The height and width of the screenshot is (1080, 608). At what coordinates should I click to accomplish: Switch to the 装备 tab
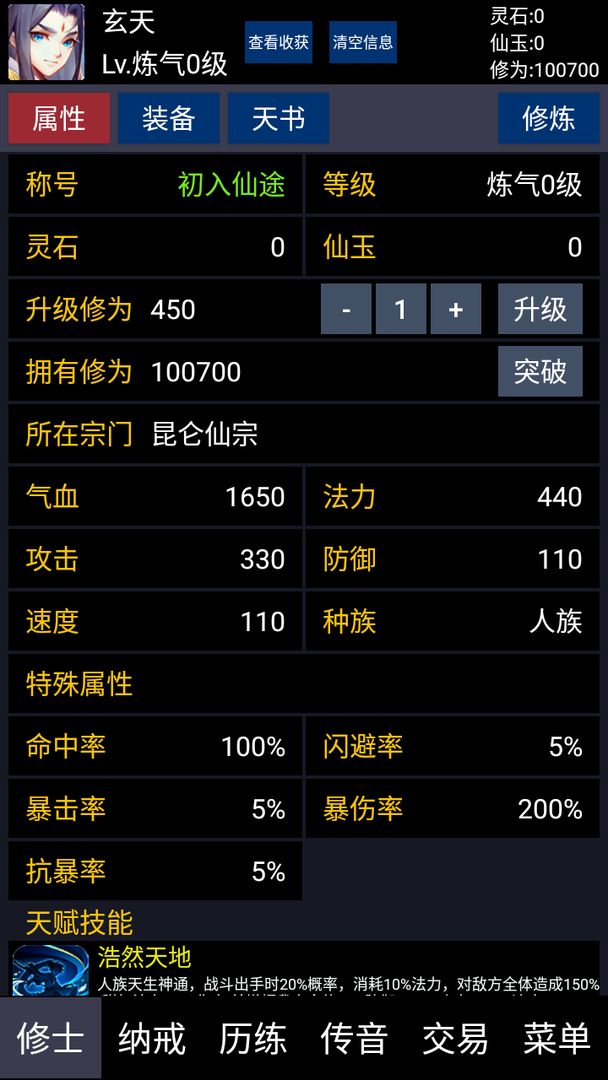(x=169, y=118)
